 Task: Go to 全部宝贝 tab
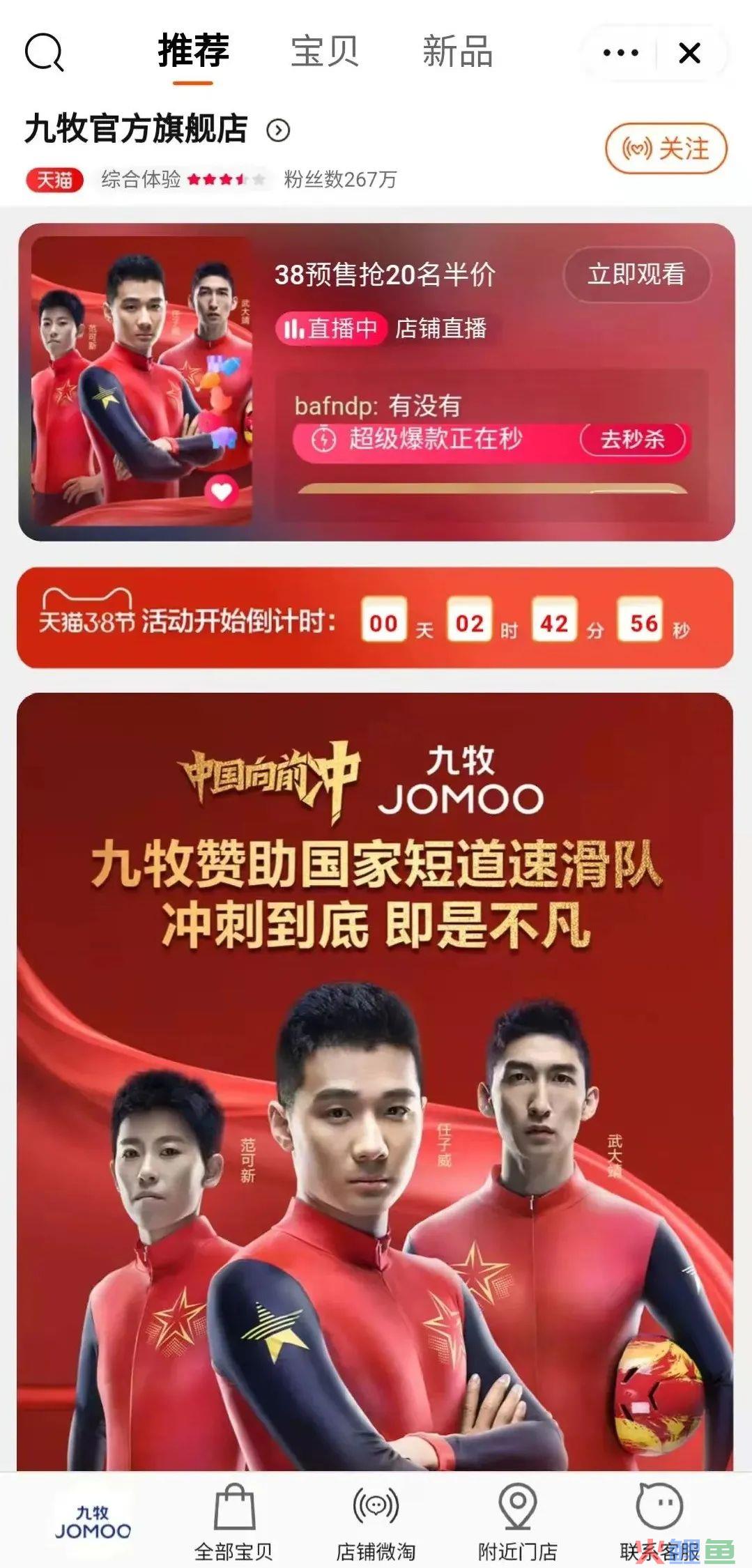pyautogui.click(x=233, y=1521)
